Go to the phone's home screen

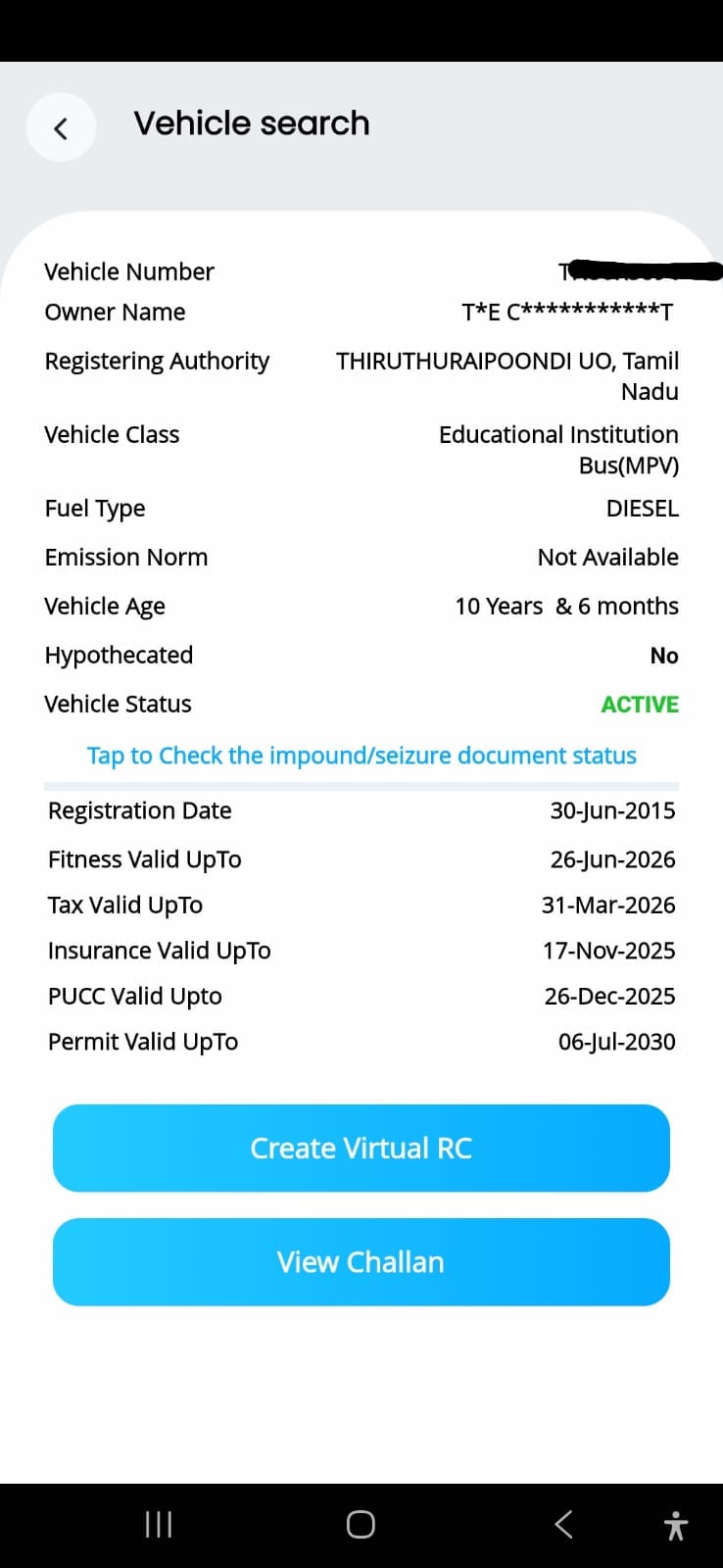[361, 1524]
